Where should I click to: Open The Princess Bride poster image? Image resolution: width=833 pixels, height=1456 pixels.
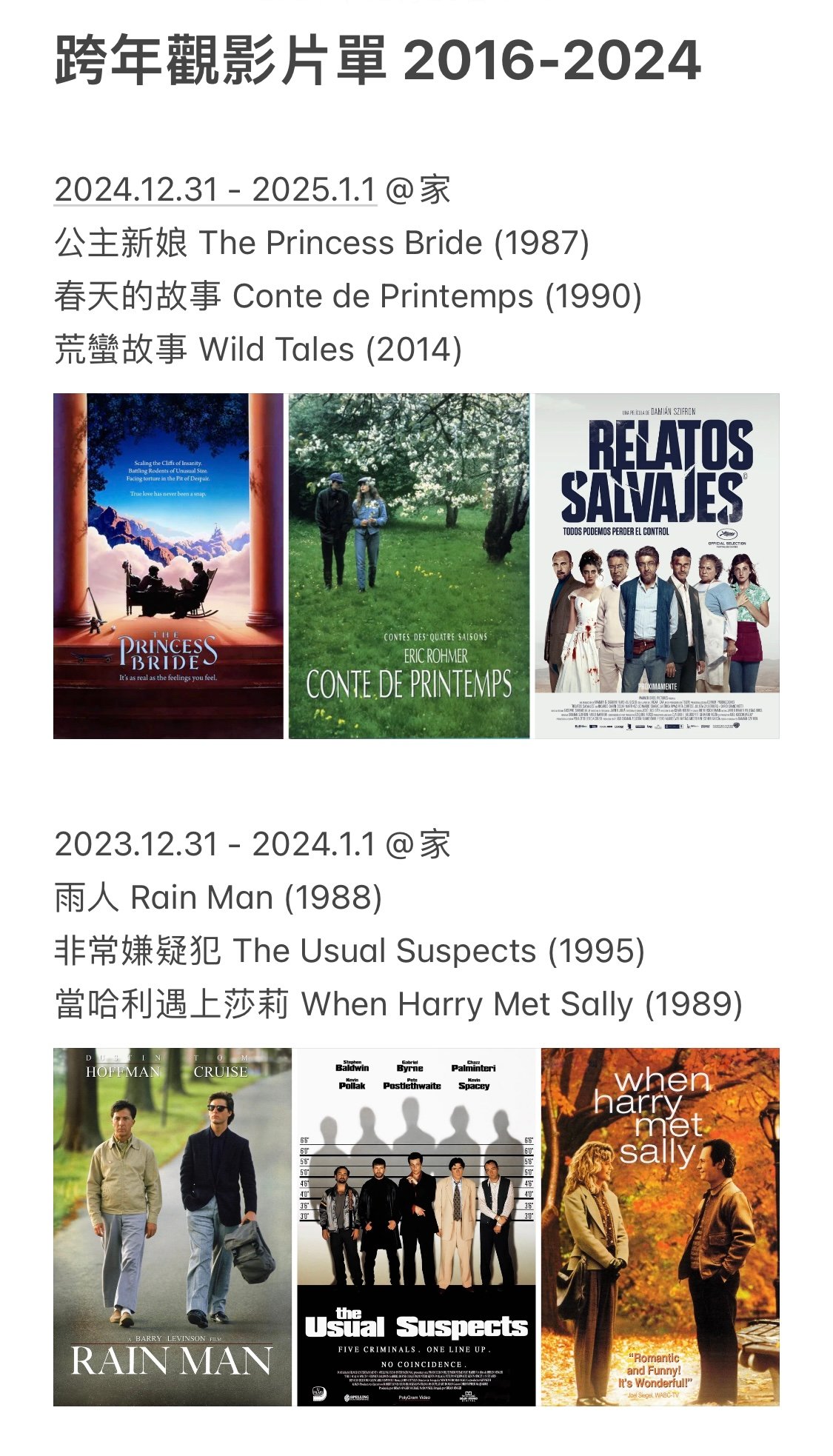coord(168,566)
